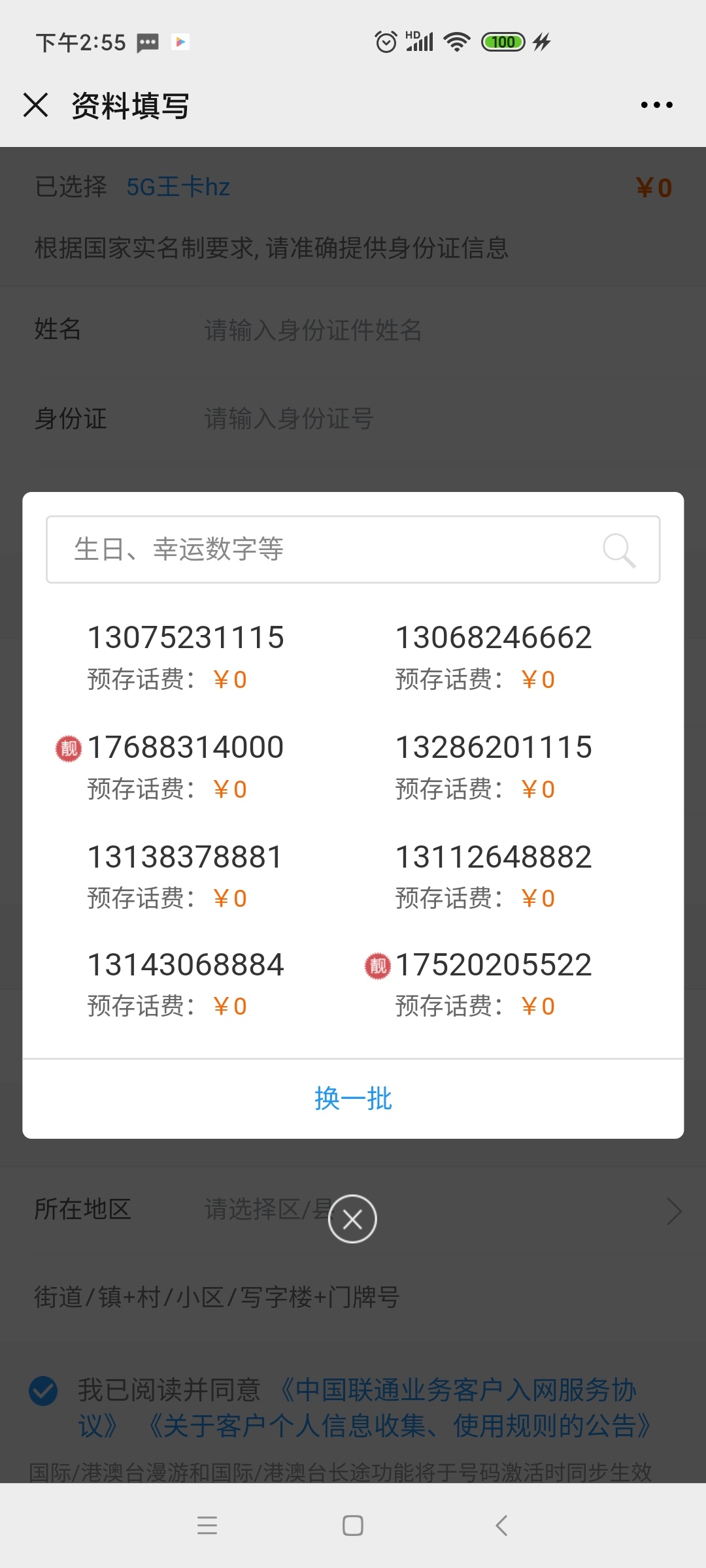Close the 资料填写 page with X
This screenshot has width=706, height=1568.
tap(36, 105)
